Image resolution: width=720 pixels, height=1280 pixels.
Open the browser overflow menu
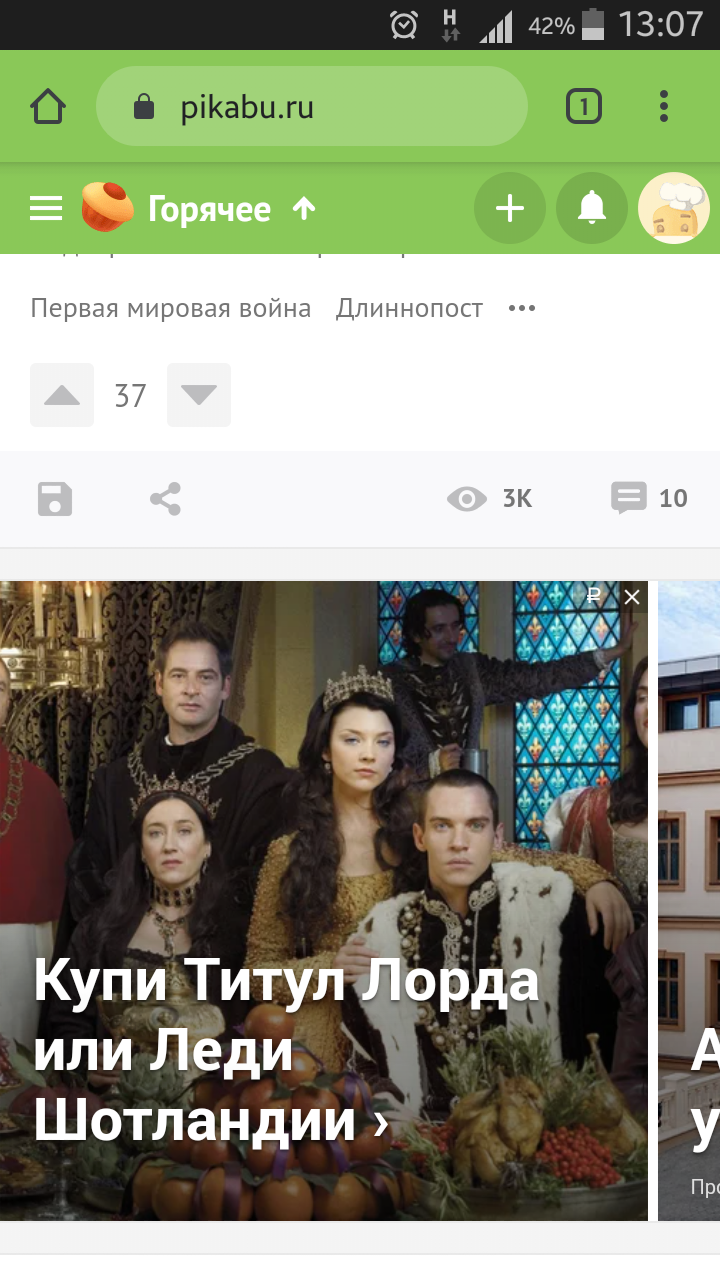point(664,106)
